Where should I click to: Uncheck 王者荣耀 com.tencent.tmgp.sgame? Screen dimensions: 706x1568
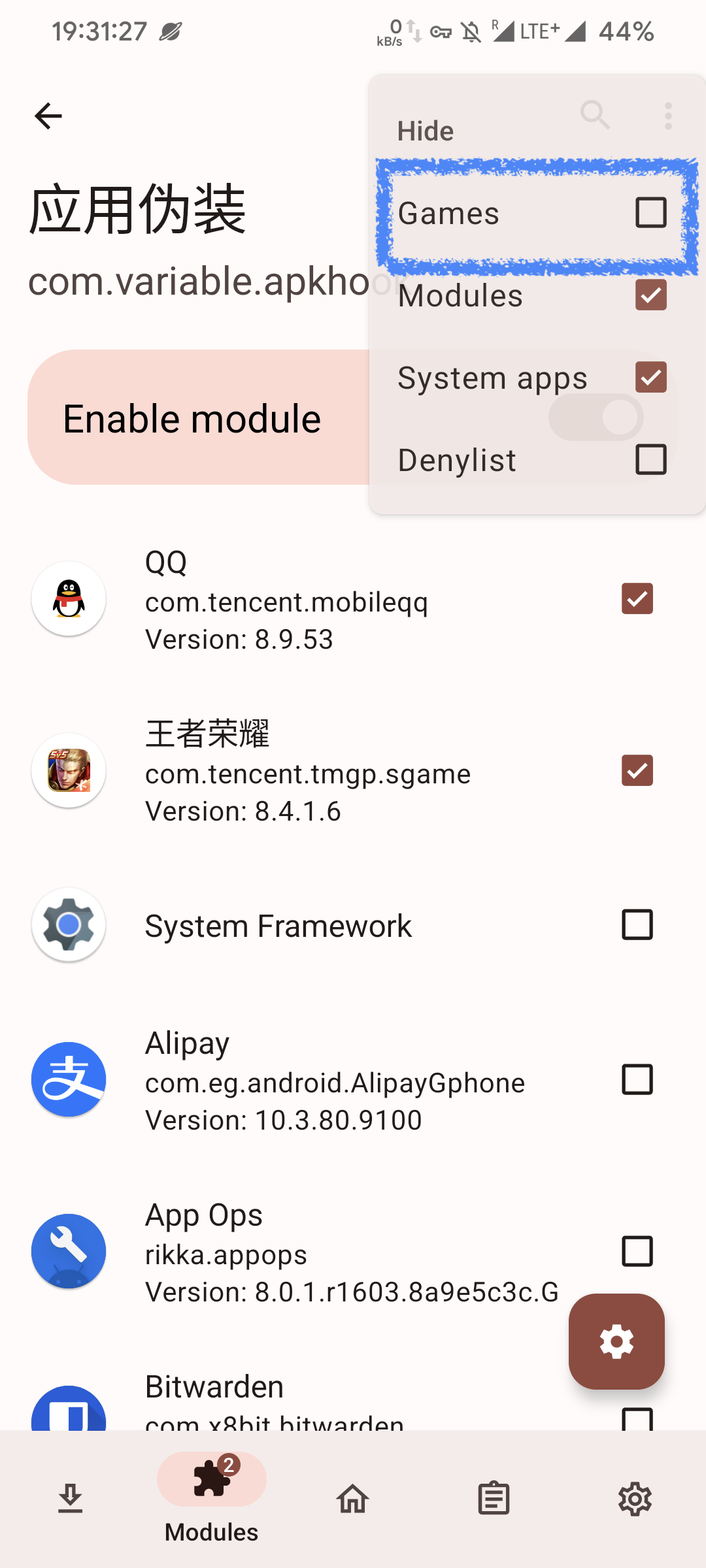tap(637, 770)
